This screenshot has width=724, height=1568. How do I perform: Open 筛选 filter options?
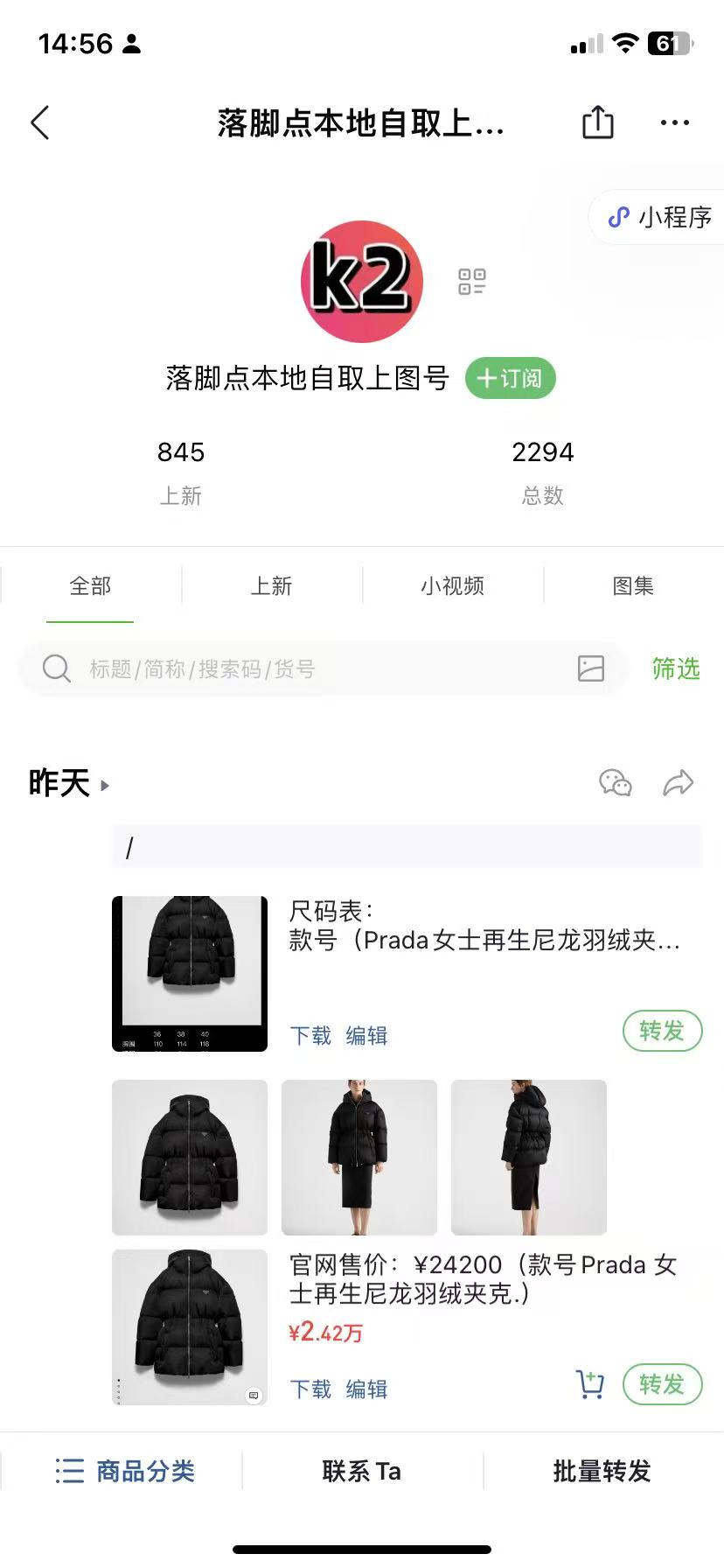[676, 669]
